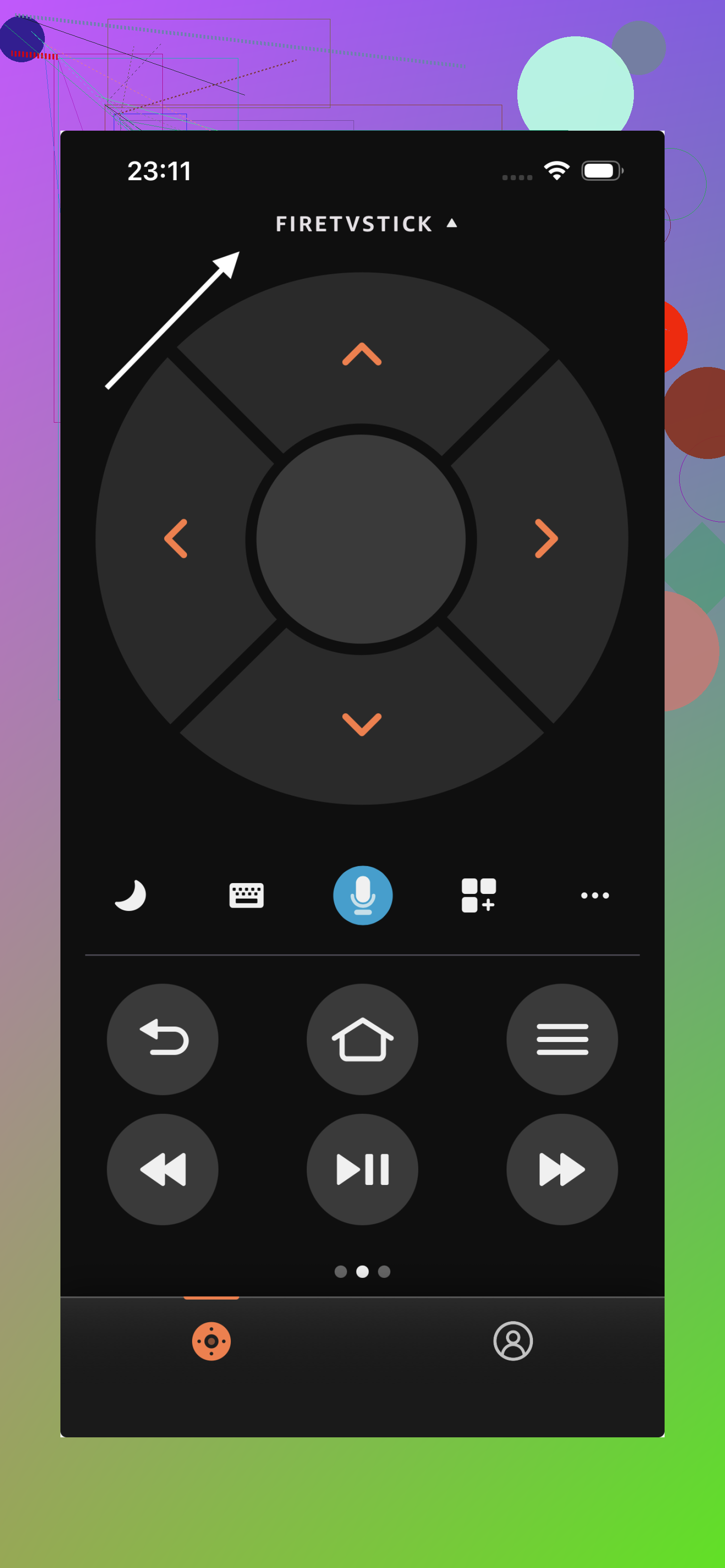This screenshot has height=1568, width=725.
Task: Open the menu button with three lines
Action: 562,1039
